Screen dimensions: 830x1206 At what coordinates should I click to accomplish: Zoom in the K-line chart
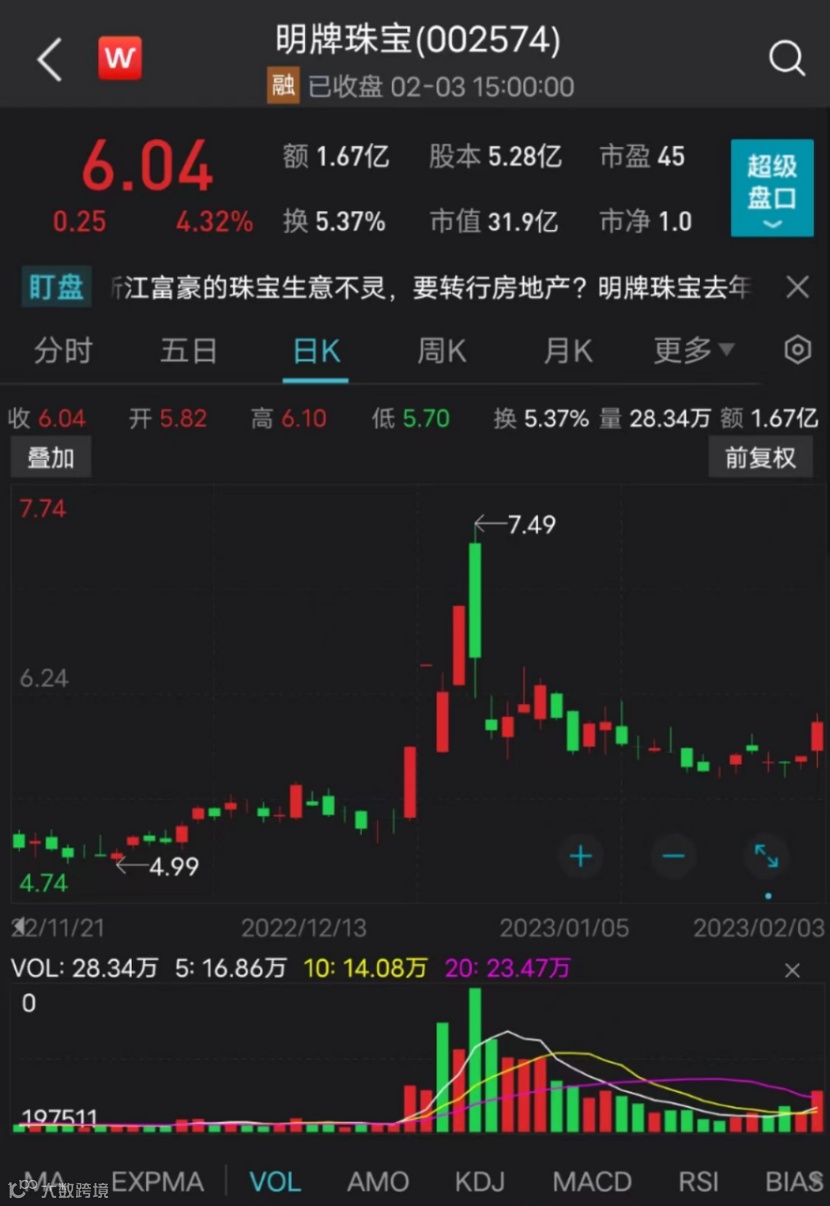tap(581, 856)
